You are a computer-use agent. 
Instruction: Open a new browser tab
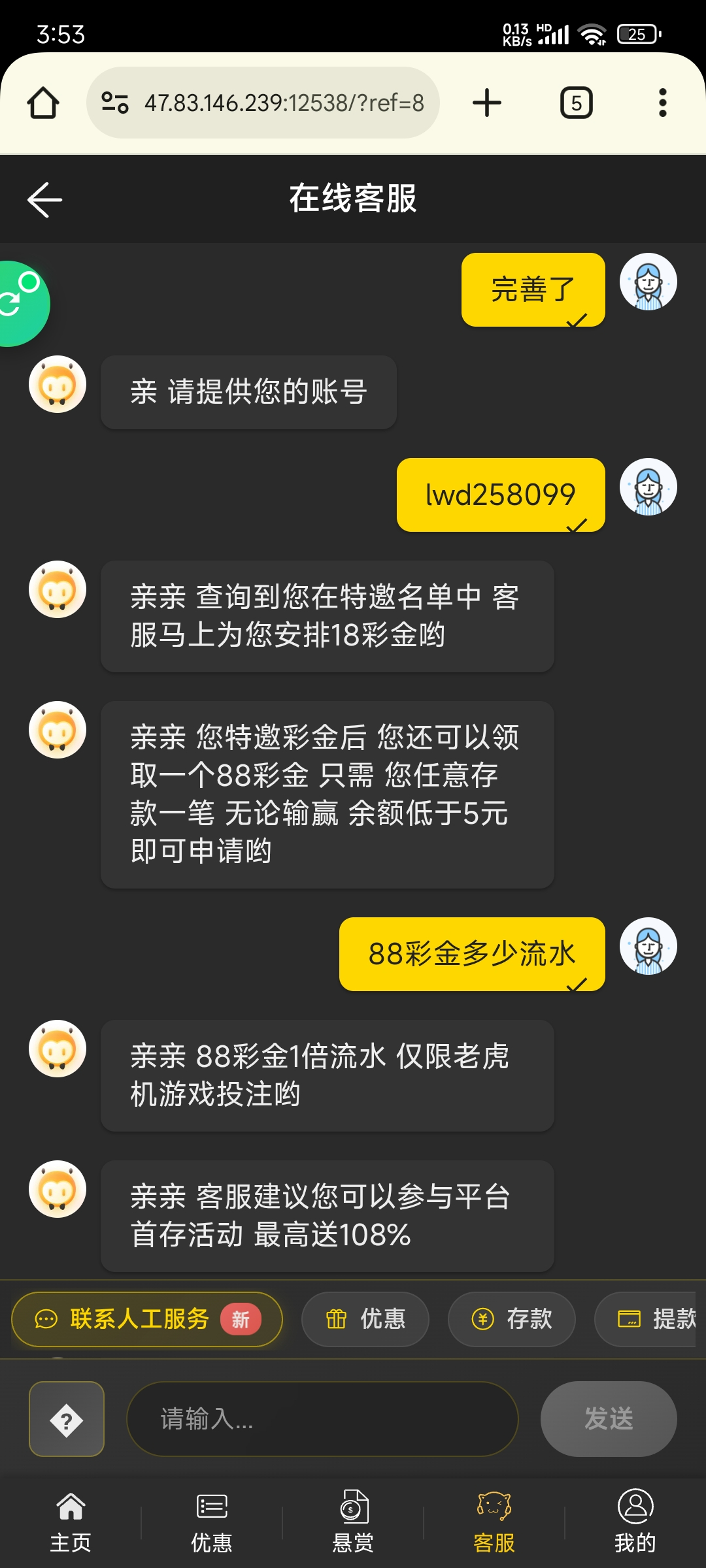487,103
